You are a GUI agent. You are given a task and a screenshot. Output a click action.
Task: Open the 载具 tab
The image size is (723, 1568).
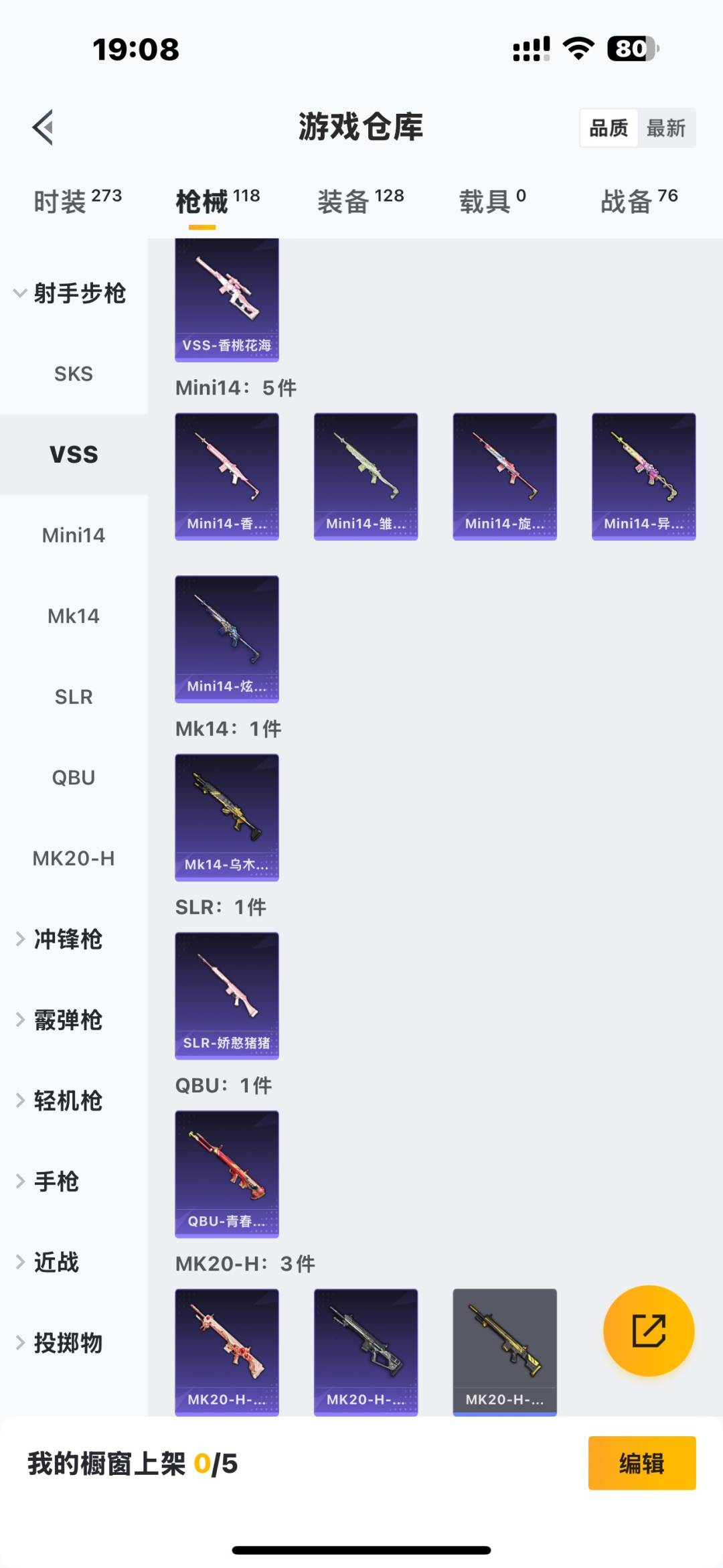tap(492, 201)
